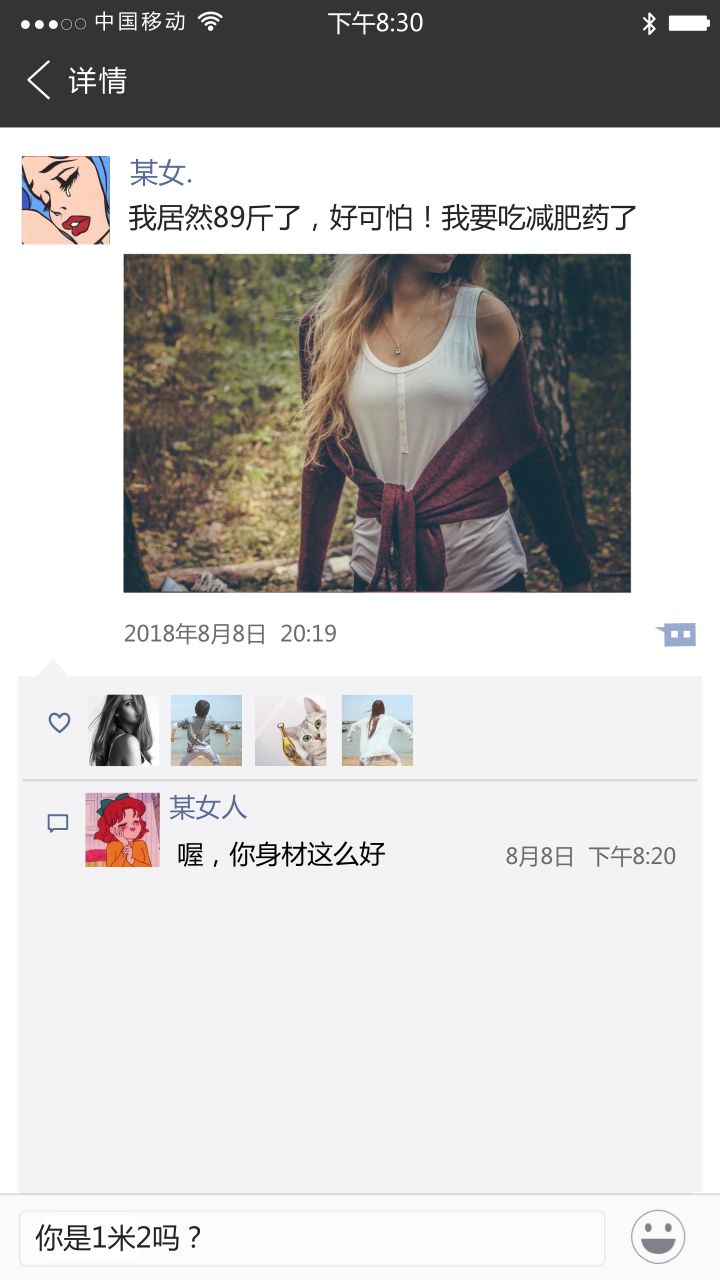This screenshot has height=1280, width=720.
Task: Tap the poster's pop-art avatar
Action: (x=64, y=199)
